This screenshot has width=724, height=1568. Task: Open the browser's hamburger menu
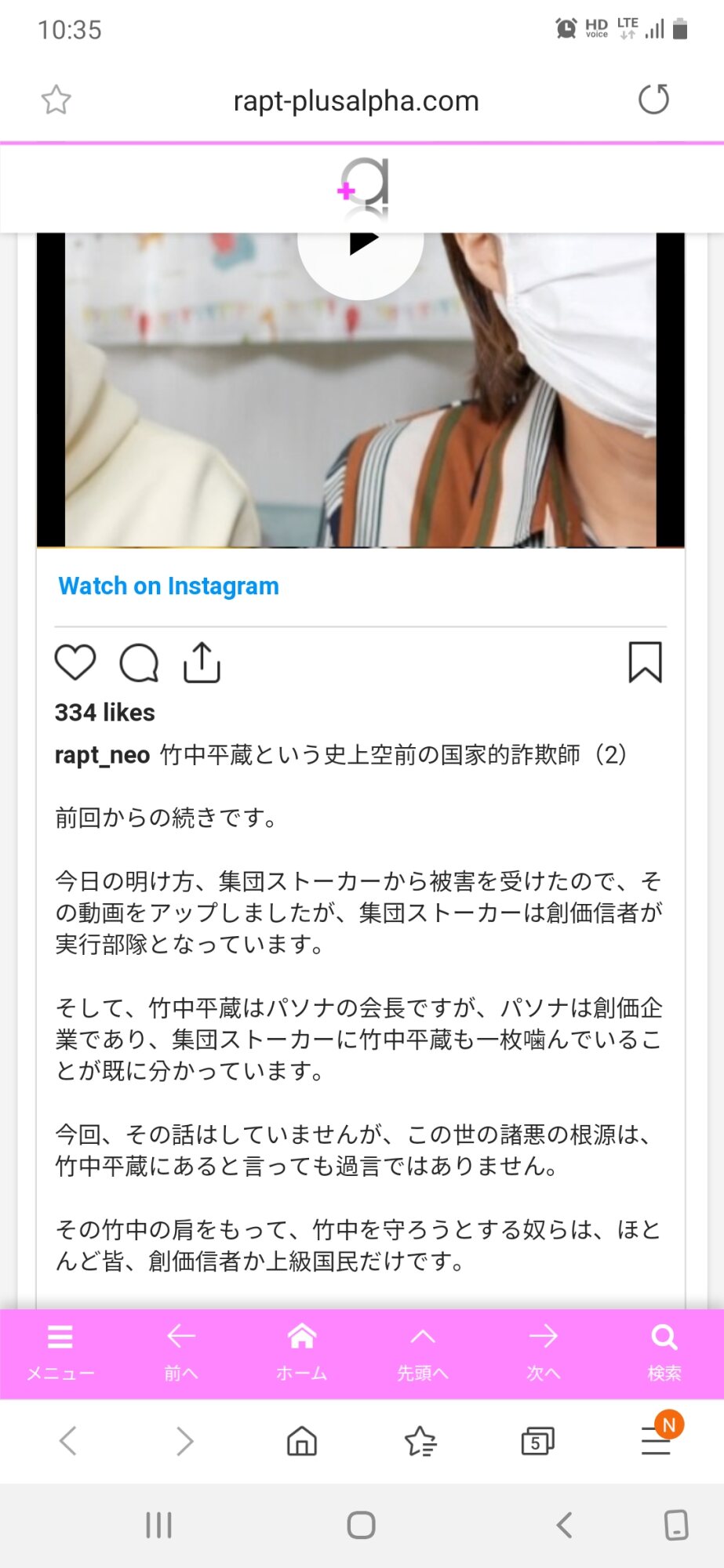656,1441
